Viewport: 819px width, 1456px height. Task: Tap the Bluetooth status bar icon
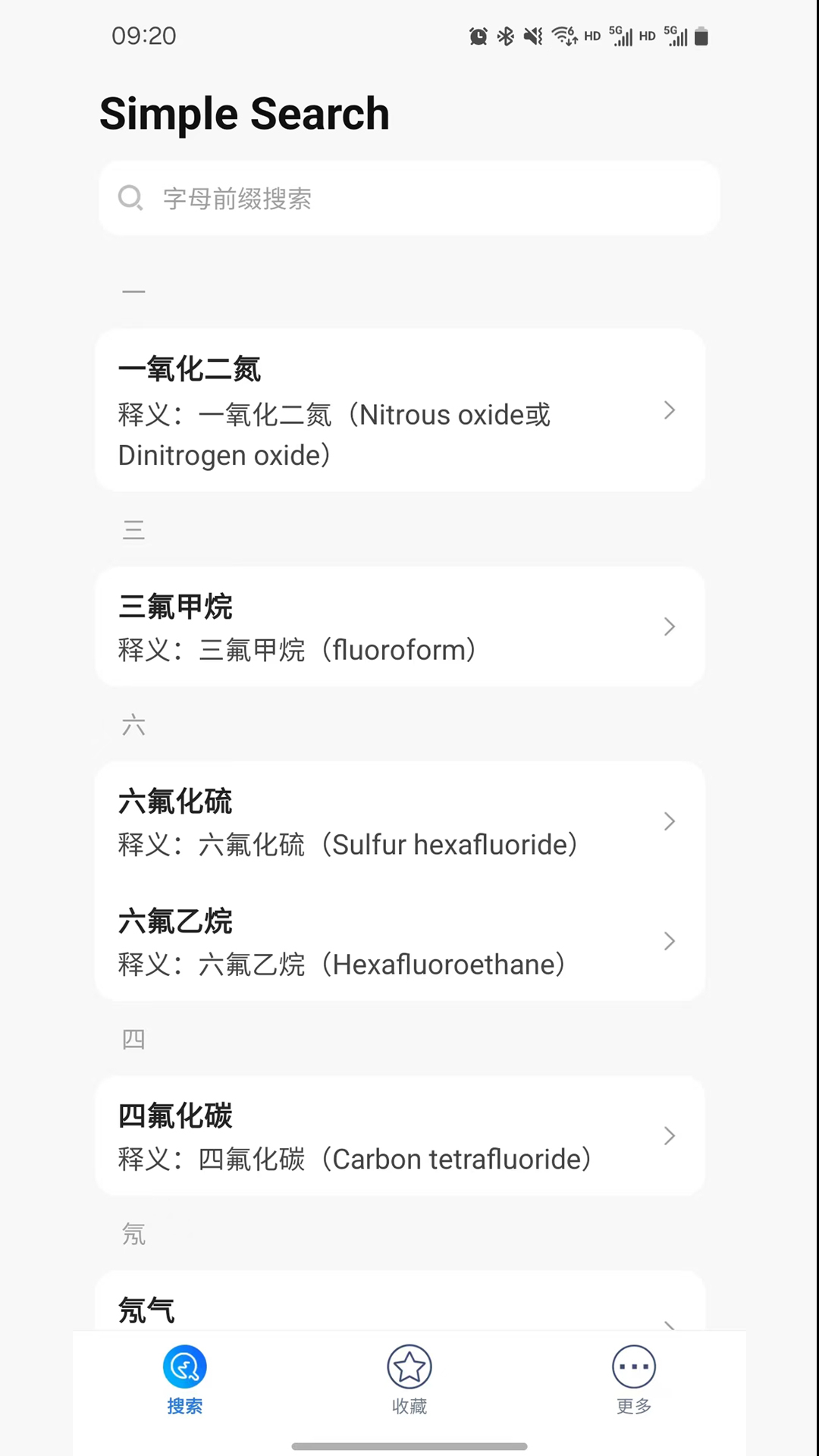507,36
